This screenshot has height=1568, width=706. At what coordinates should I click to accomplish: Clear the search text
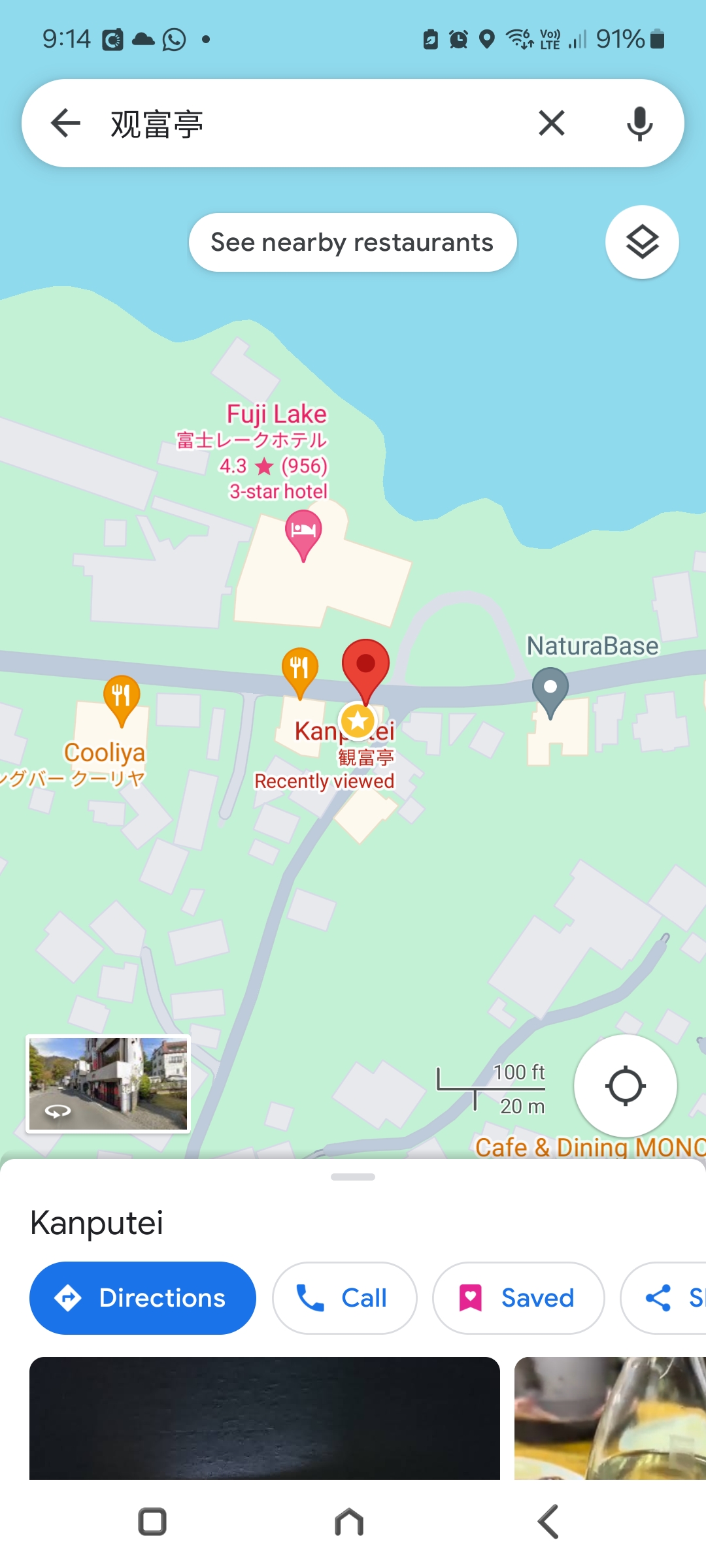point(552,123)
